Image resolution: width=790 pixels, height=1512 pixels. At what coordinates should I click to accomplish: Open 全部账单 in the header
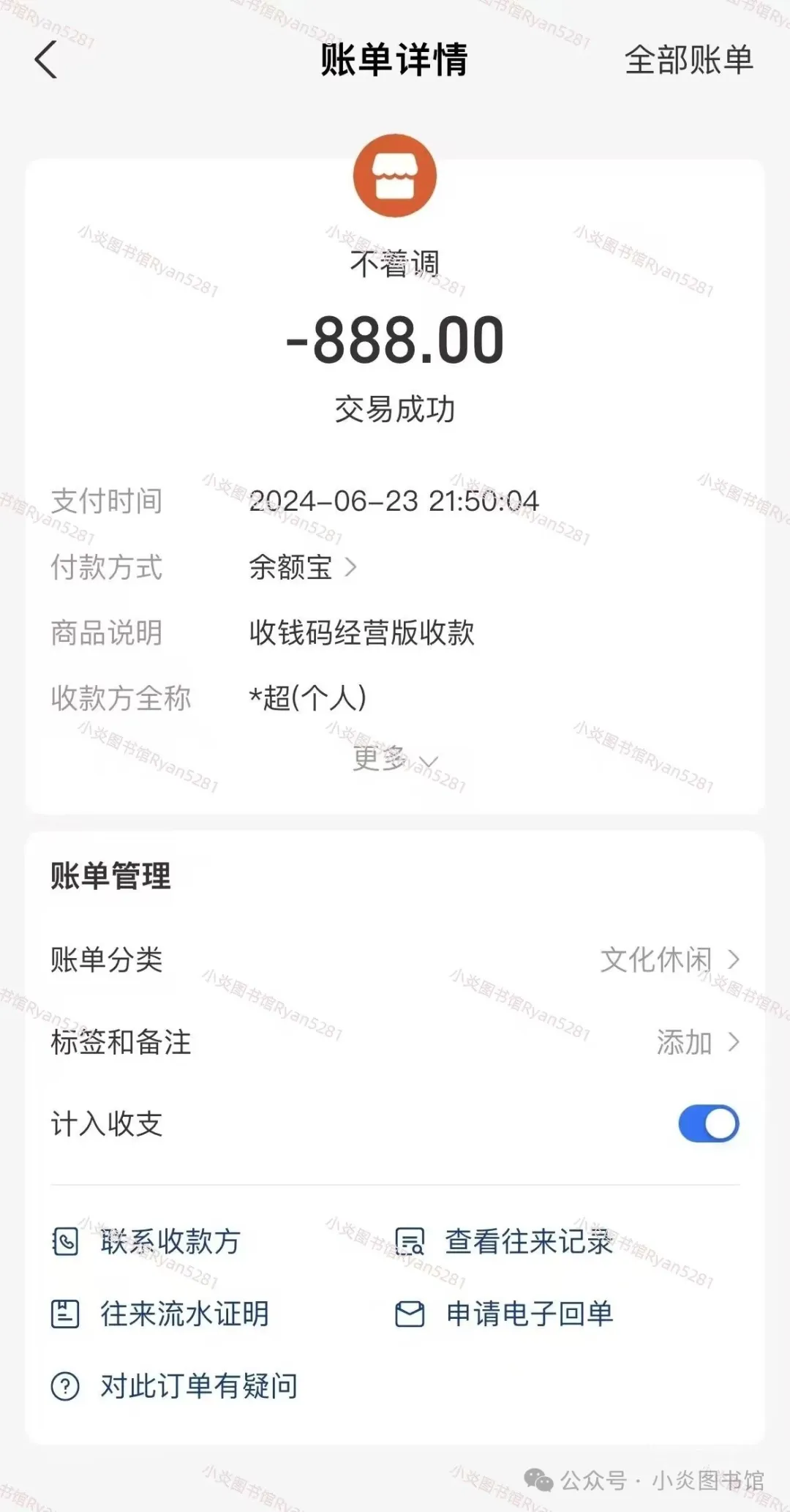click(688, 59)
